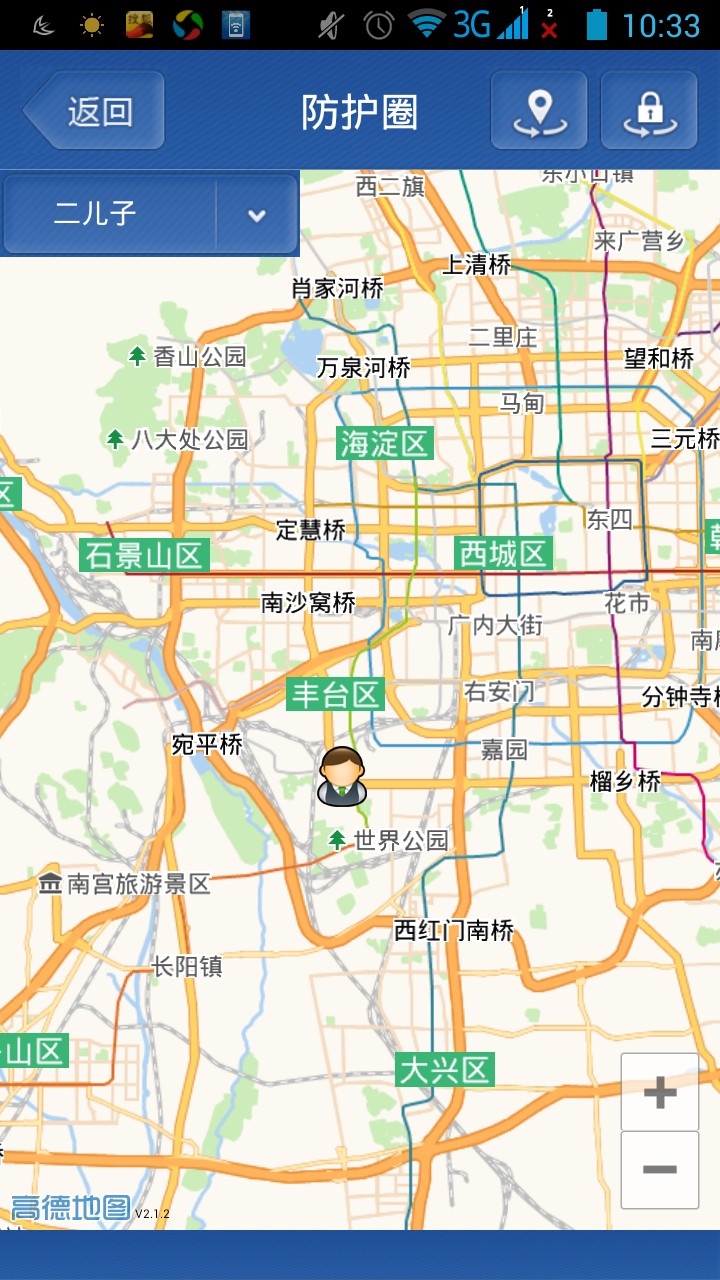Expand the 二儿子 dropdown selector

[x=151, y=214]
